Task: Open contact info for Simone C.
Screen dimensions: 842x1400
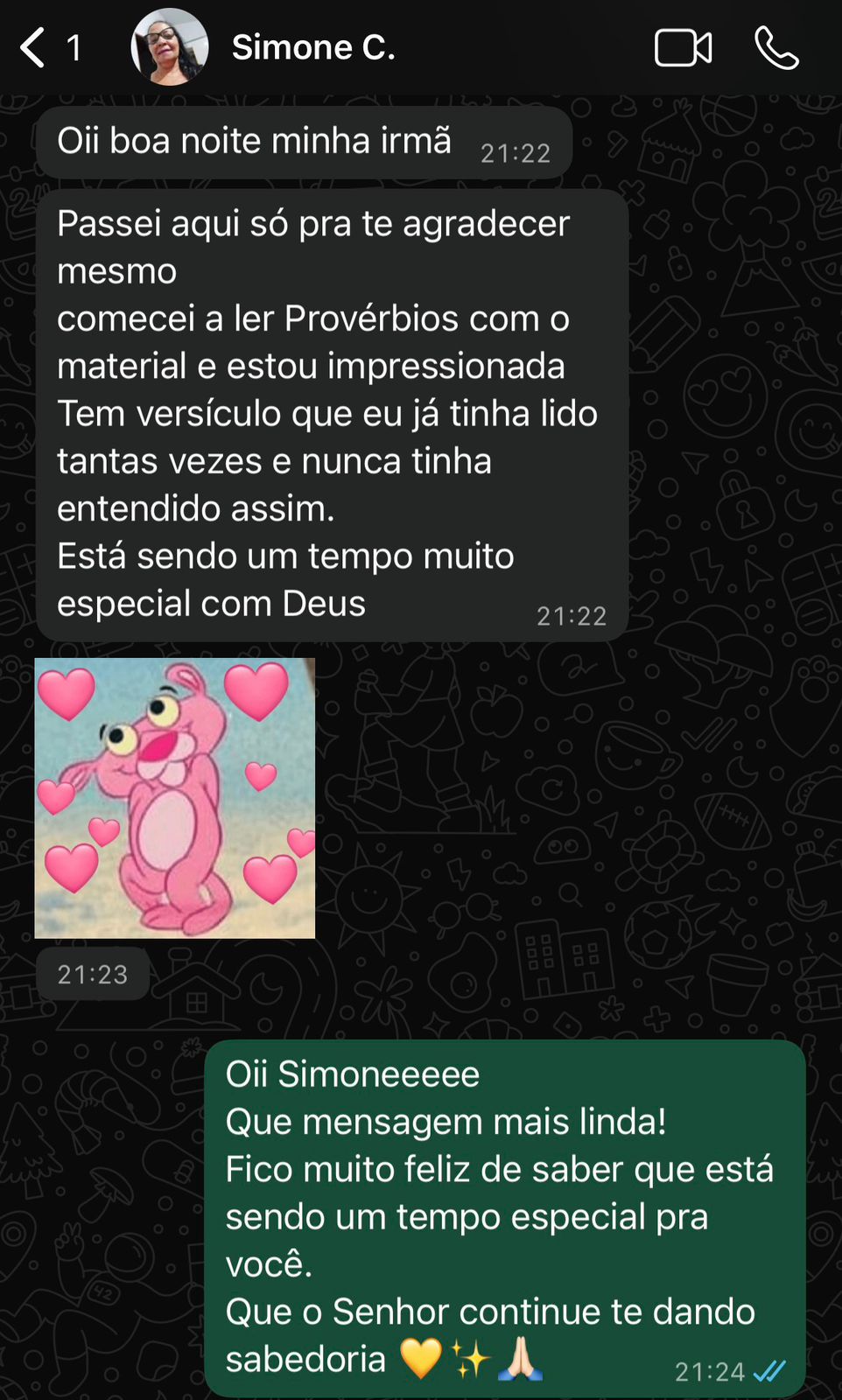Action: click(x=313, y=47)
